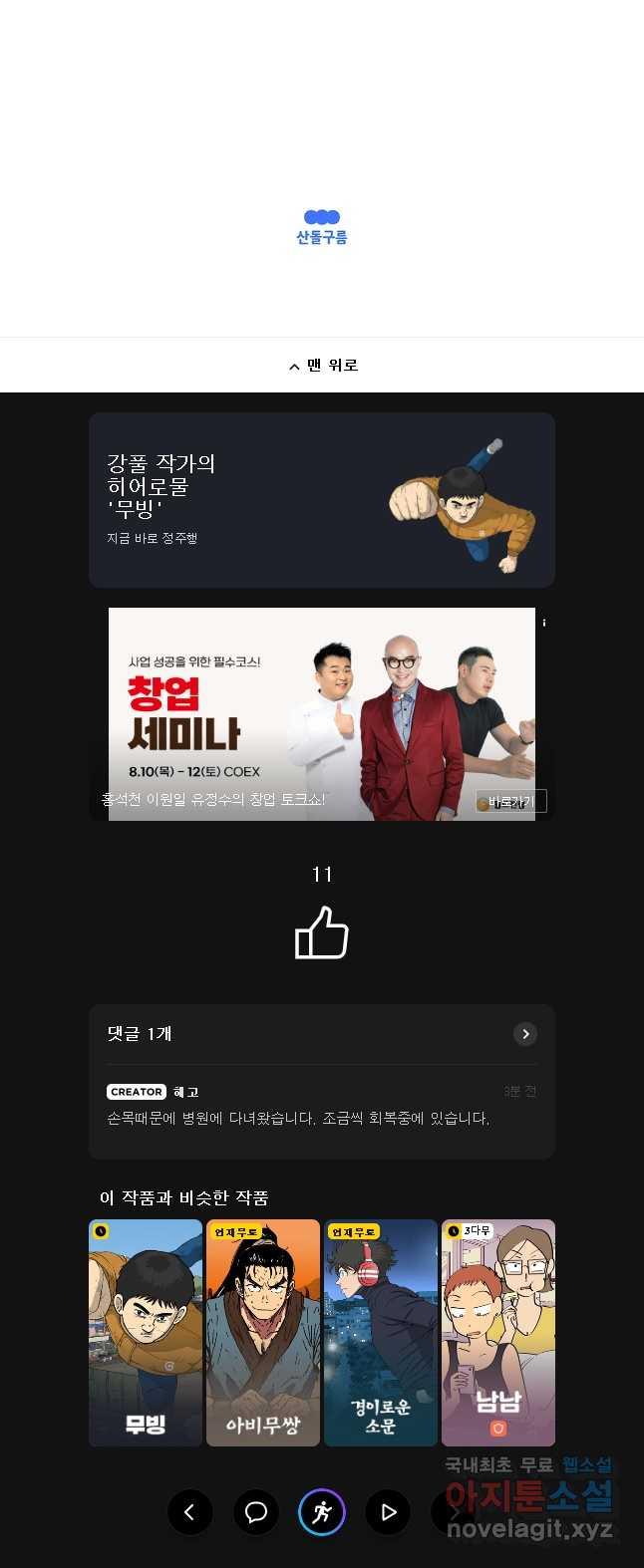This screenshot has height=1568, width=644.
Task: Open the 강풀 작가의 히어로물 '무빙' banner
Action: (321, 500)
